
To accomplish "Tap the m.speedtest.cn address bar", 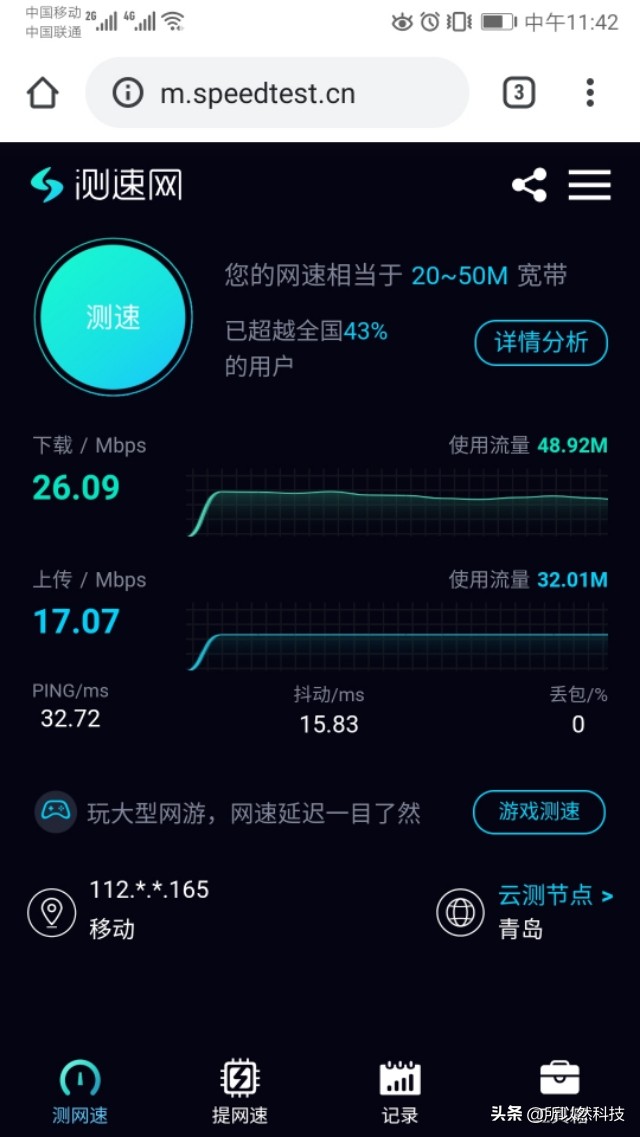I will [277, 93].
